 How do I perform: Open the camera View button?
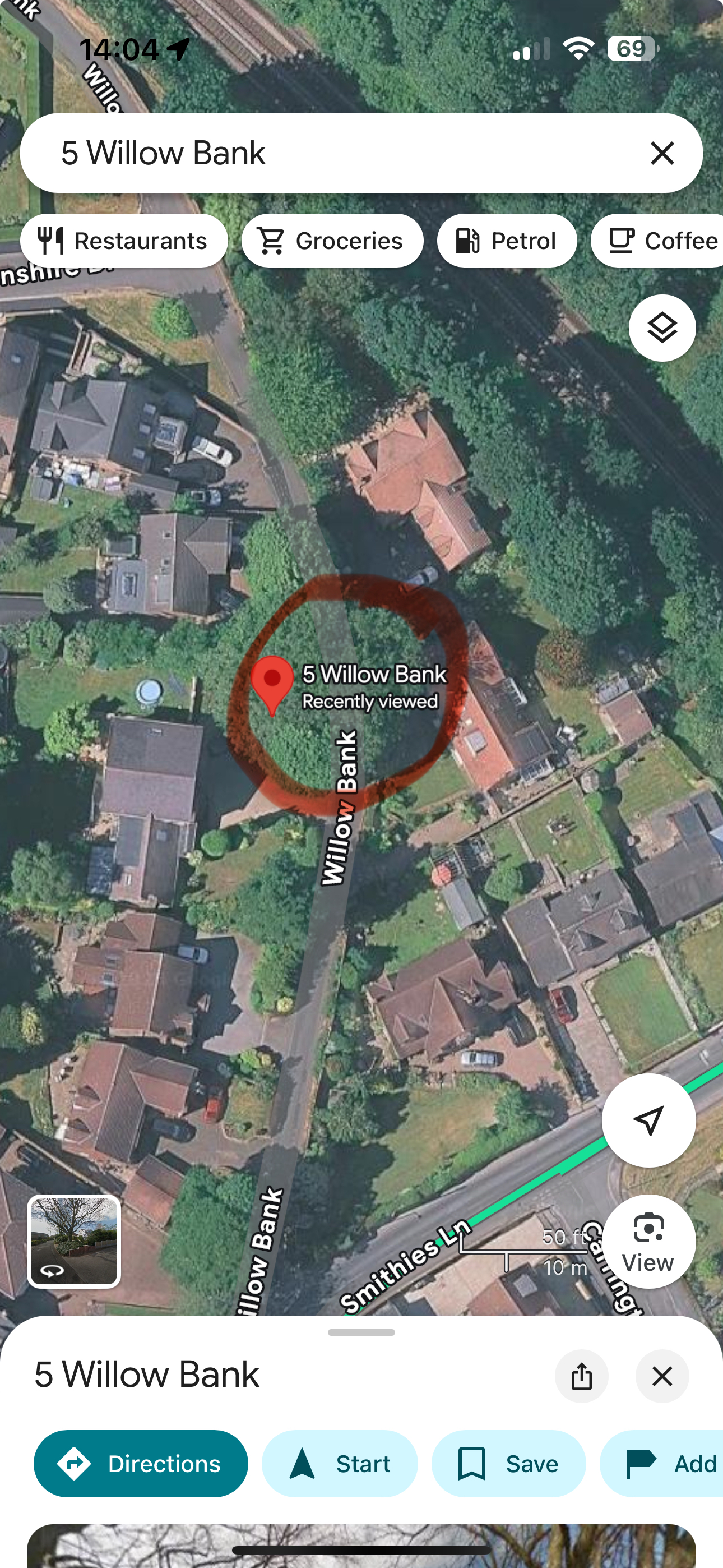click(x=648, y=1241)
